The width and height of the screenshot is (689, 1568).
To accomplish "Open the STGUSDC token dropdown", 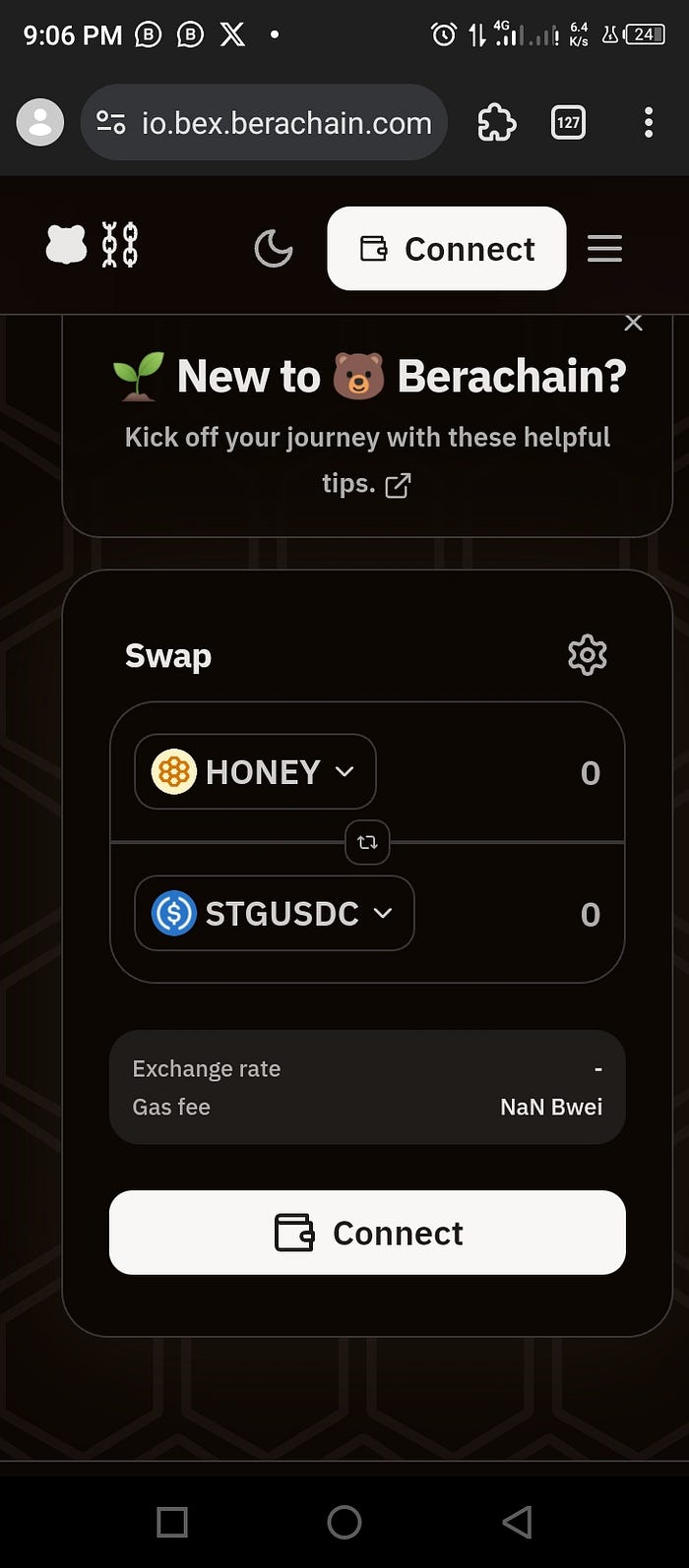I will (x=274, y=914).
